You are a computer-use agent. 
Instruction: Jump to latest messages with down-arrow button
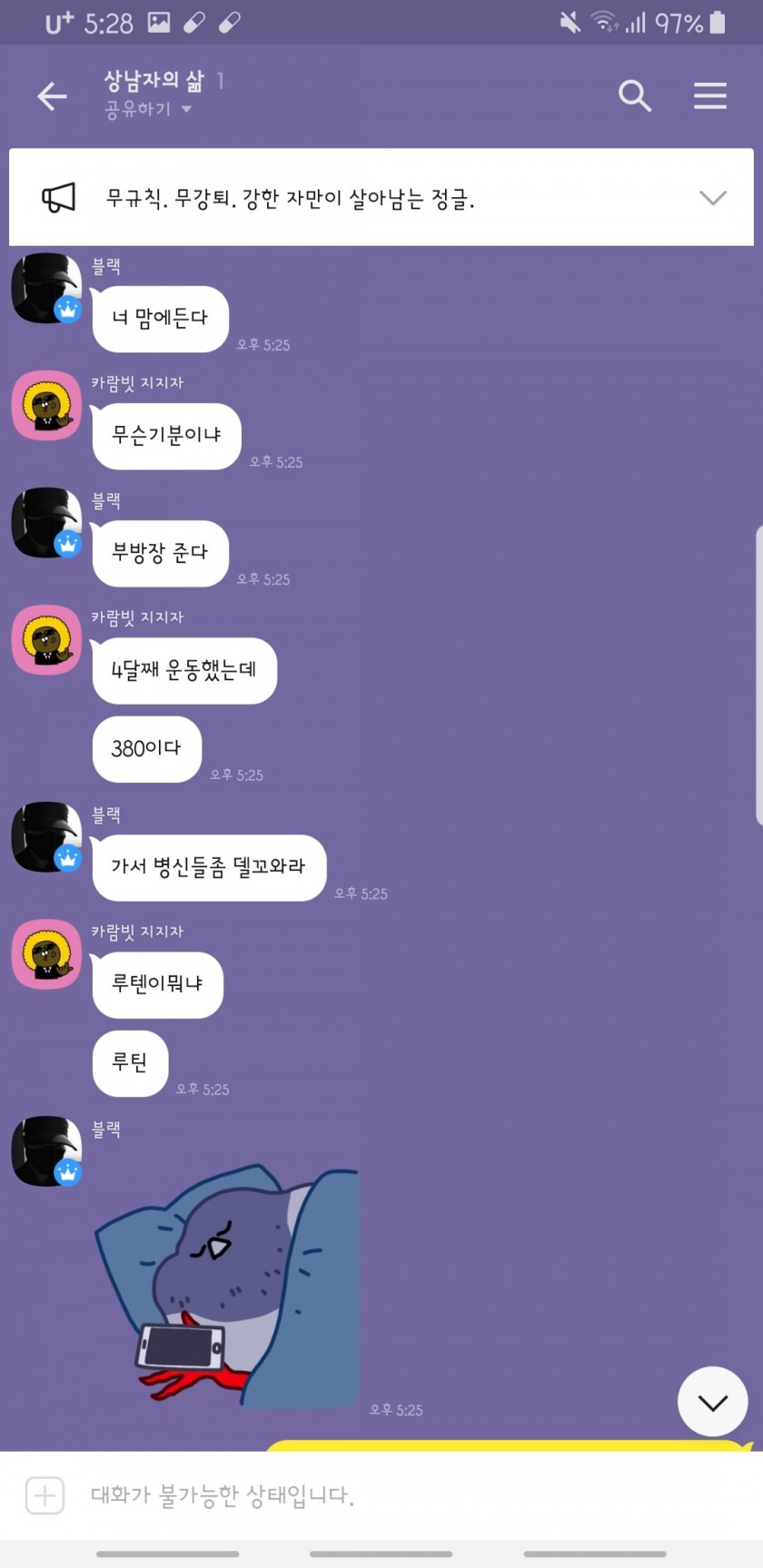pos(712,1402)
